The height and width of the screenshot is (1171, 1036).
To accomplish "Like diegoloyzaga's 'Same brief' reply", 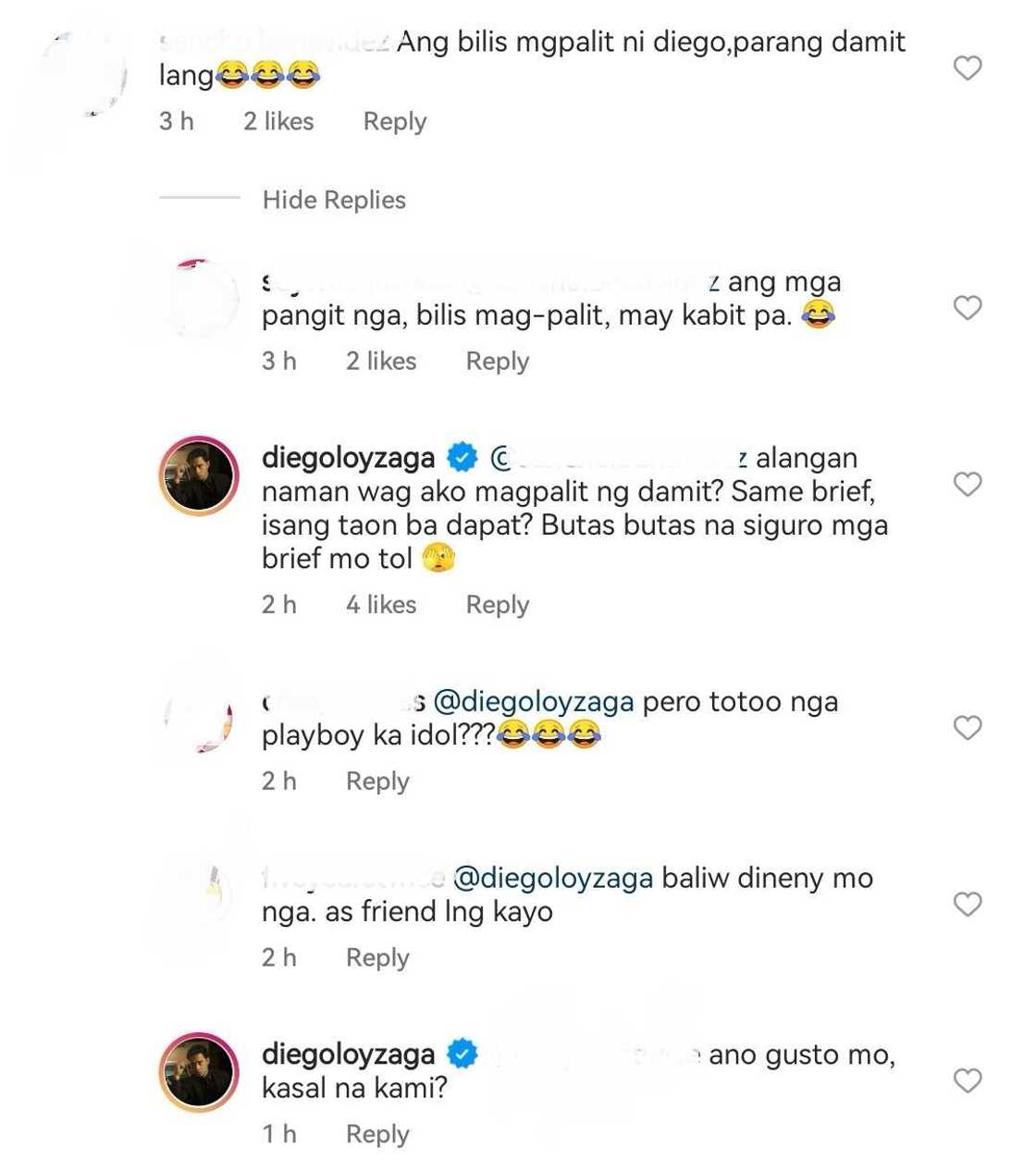I will [x=967, y=484].
